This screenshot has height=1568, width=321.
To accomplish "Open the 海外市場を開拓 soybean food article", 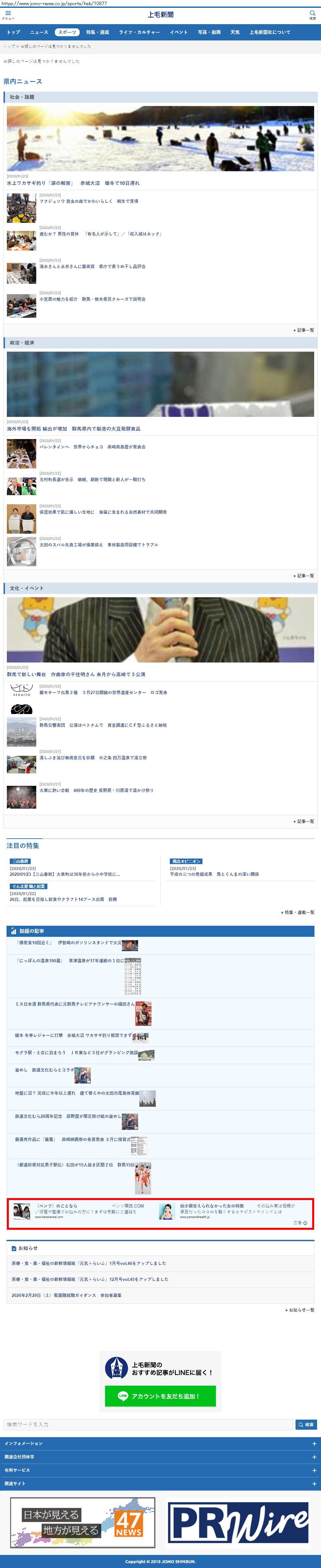I will tap(73, 429).
